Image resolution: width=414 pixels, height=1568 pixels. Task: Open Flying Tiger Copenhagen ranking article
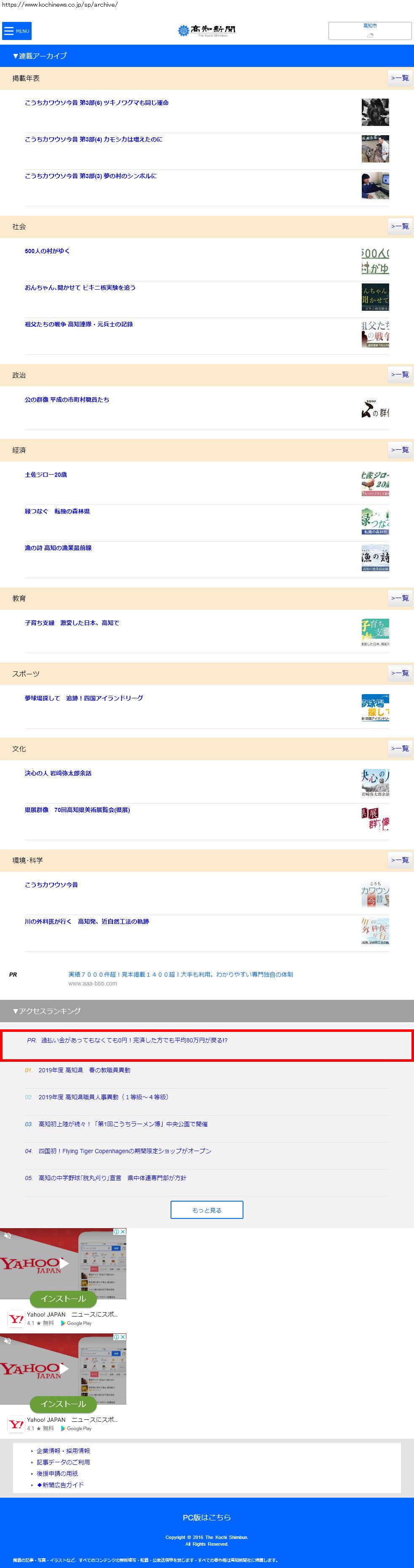coord(125,1151)
